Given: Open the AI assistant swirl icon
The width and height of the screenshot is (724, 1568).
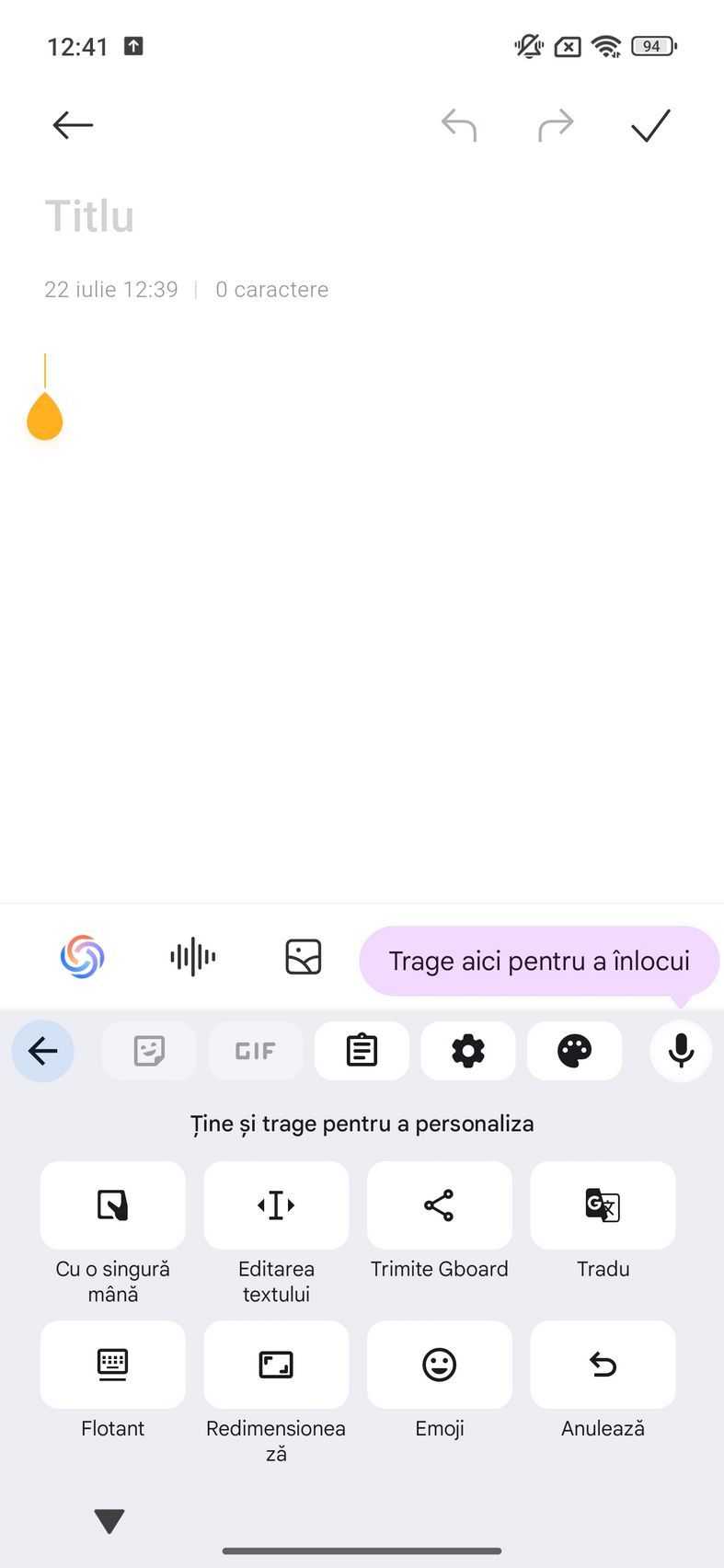Looking at the screenshot, I should tap(83, 957).
